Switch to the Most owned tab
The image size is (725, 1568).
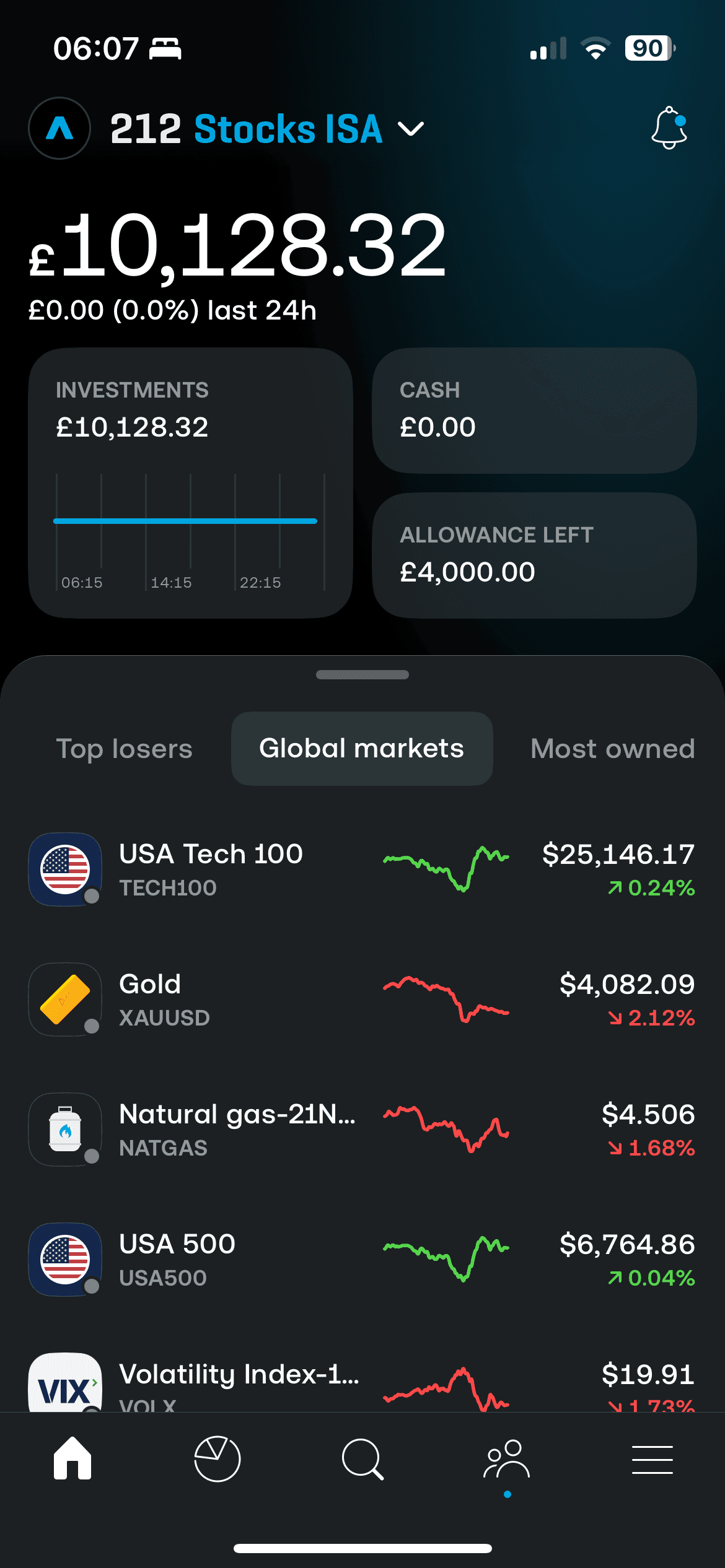click(x=612, y=749)
